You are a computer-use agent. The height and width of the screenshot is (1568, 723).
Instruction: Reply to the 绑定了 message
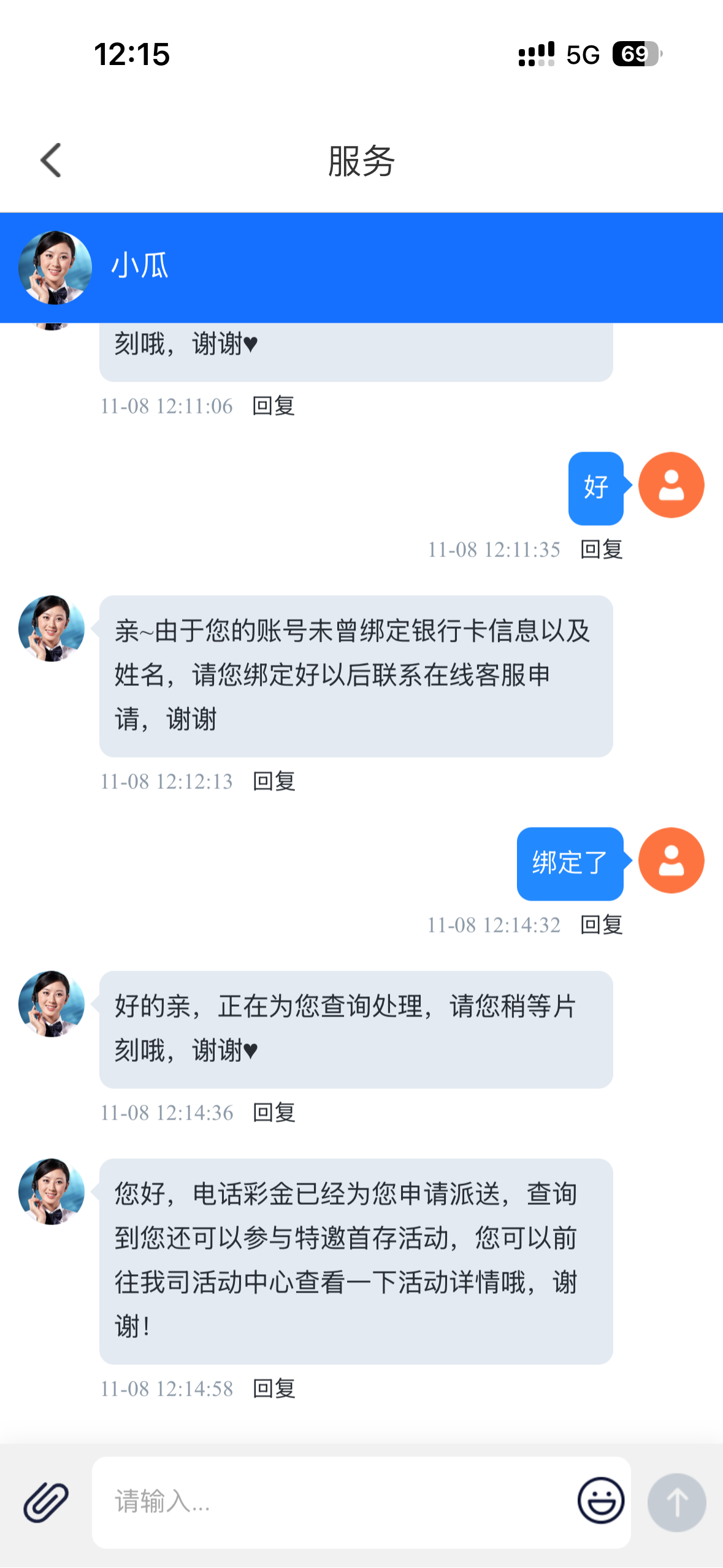601,925
